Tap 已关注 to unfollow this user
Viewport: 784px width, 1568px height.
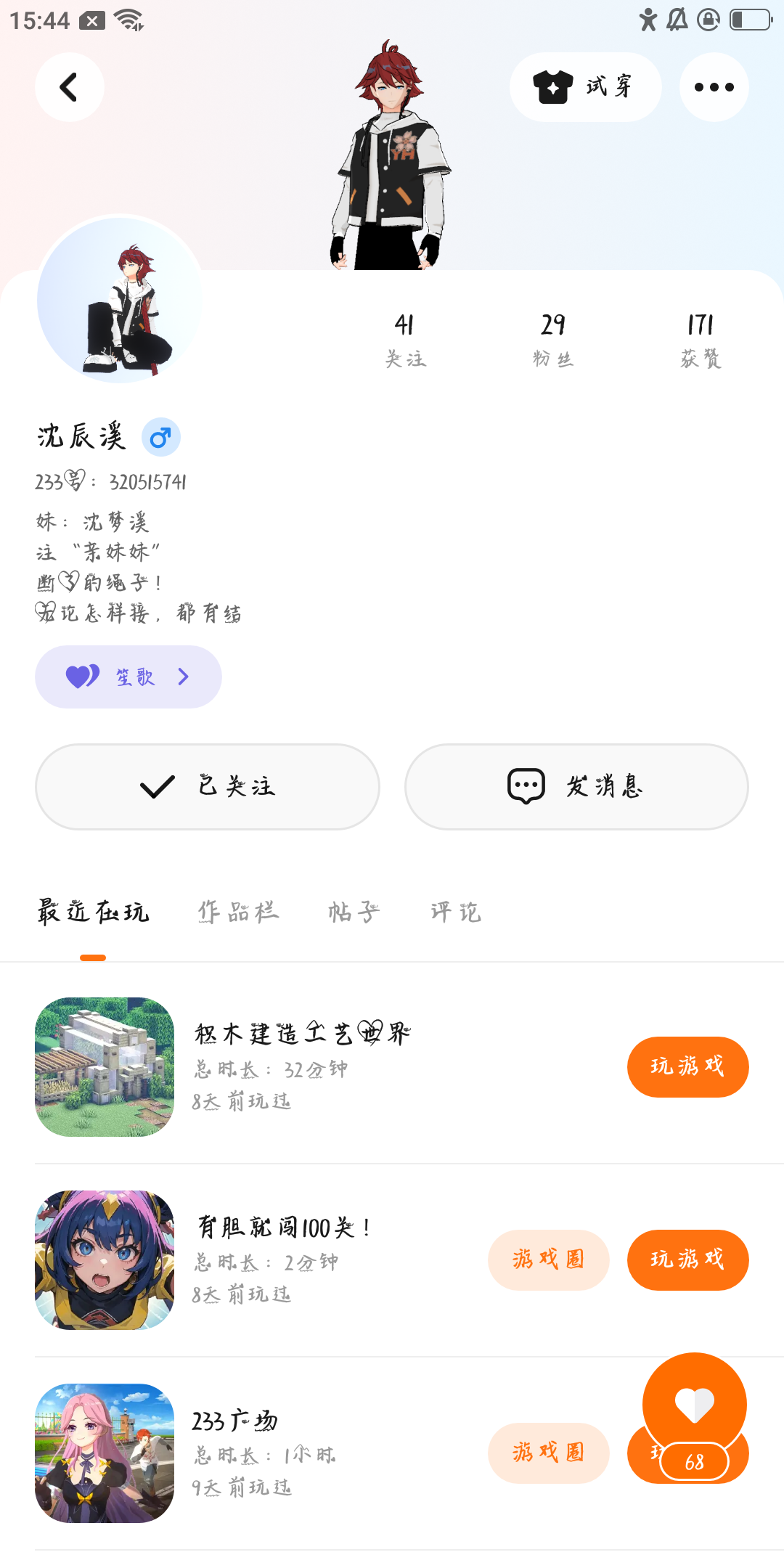click(x=208, y=786)
